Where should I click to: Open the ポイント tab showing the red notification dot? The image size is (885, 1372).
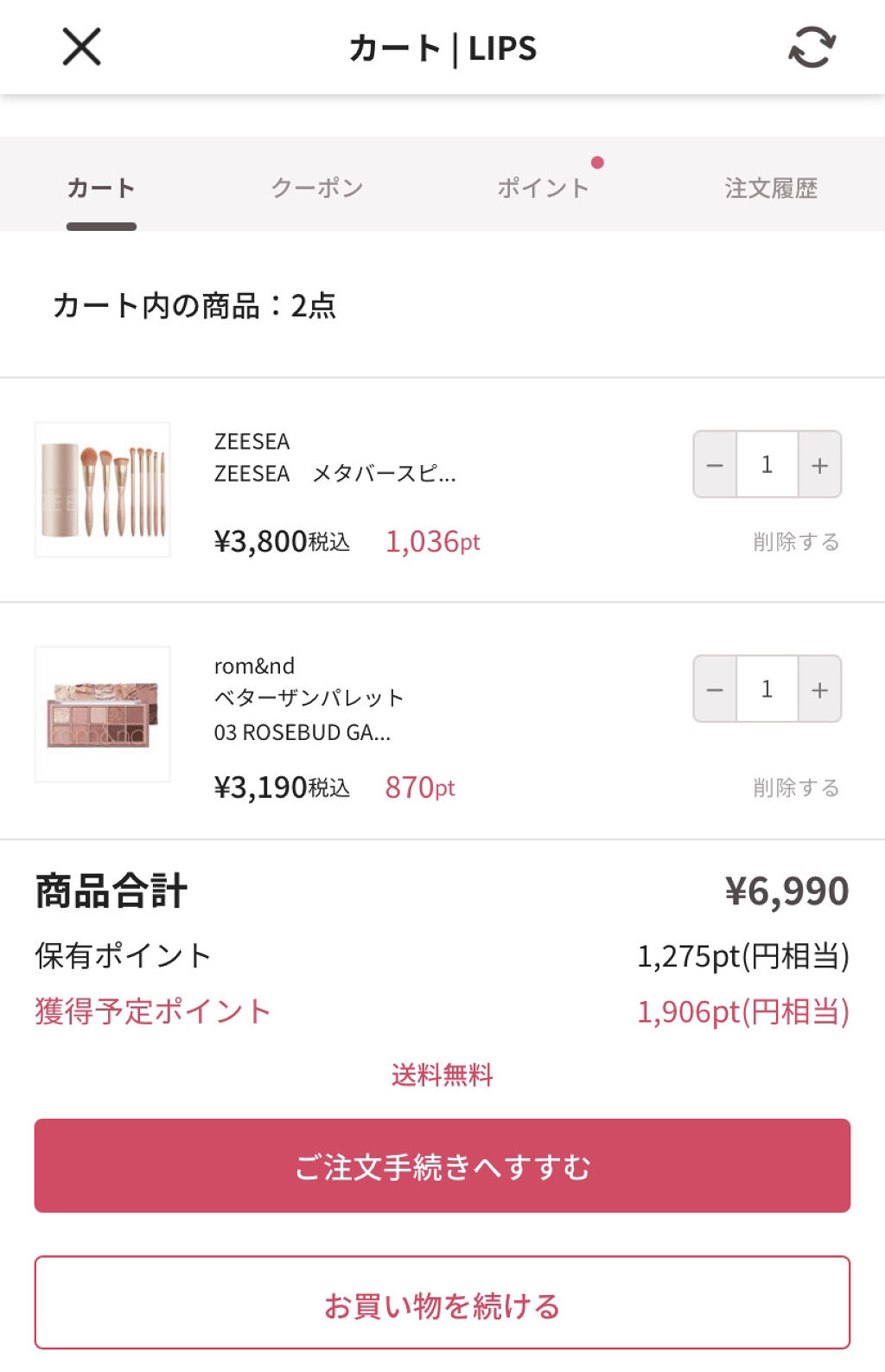[x=543, y=186]
